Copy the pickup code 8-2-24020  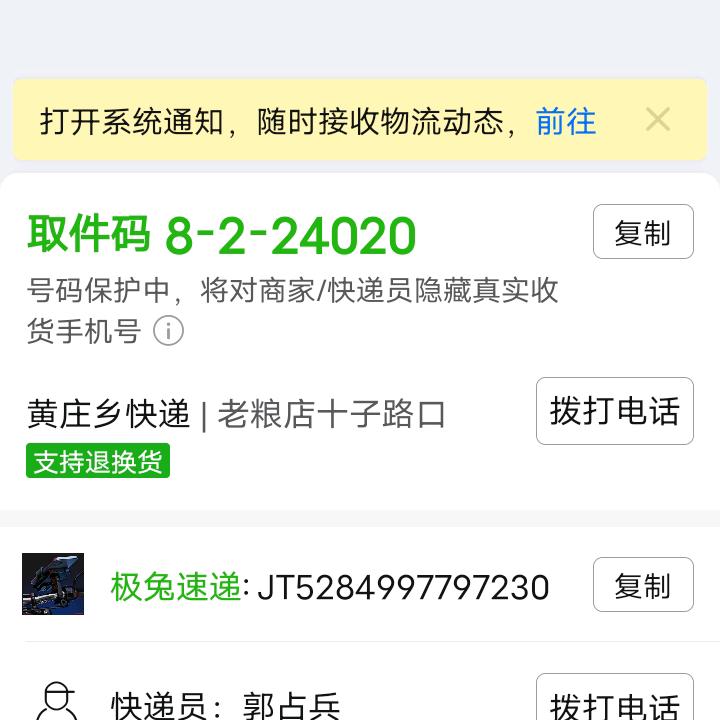643,232
